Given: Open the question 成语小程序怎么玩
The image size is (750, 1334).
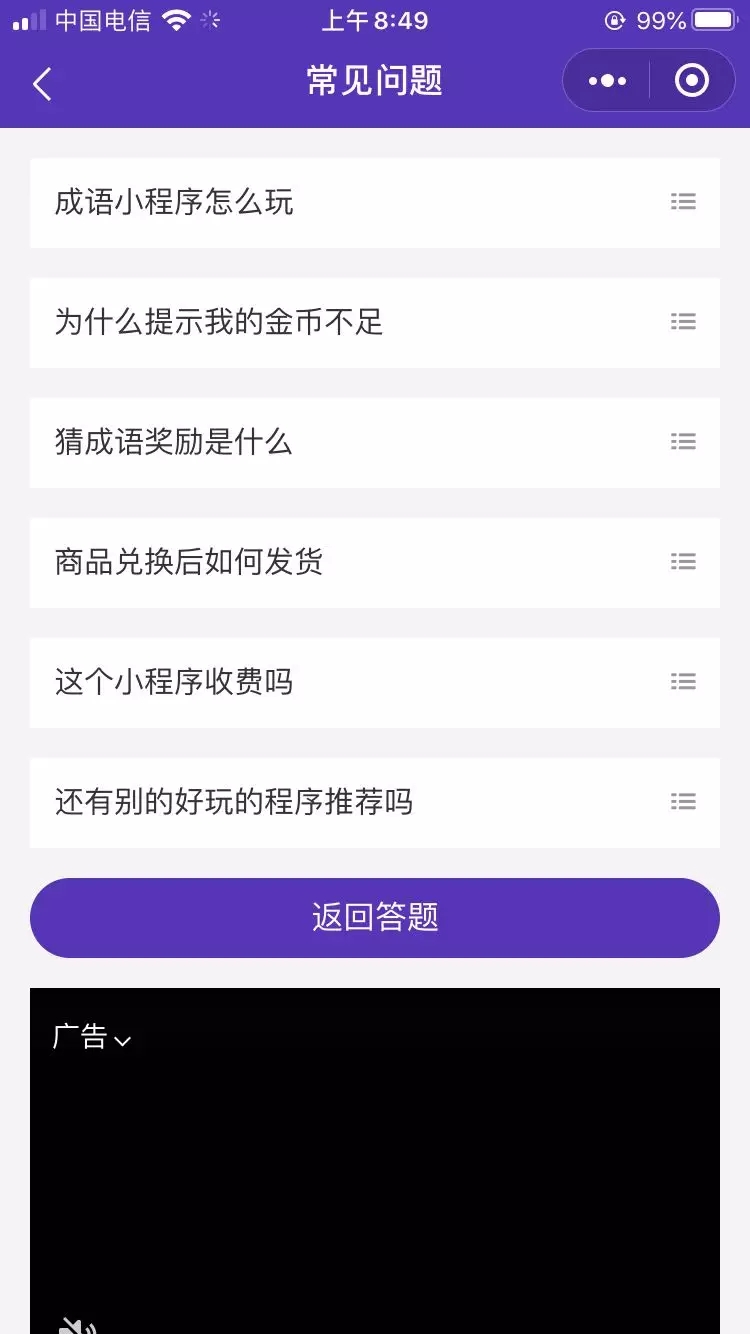Looking at the screenshot, I should point(375,203).
